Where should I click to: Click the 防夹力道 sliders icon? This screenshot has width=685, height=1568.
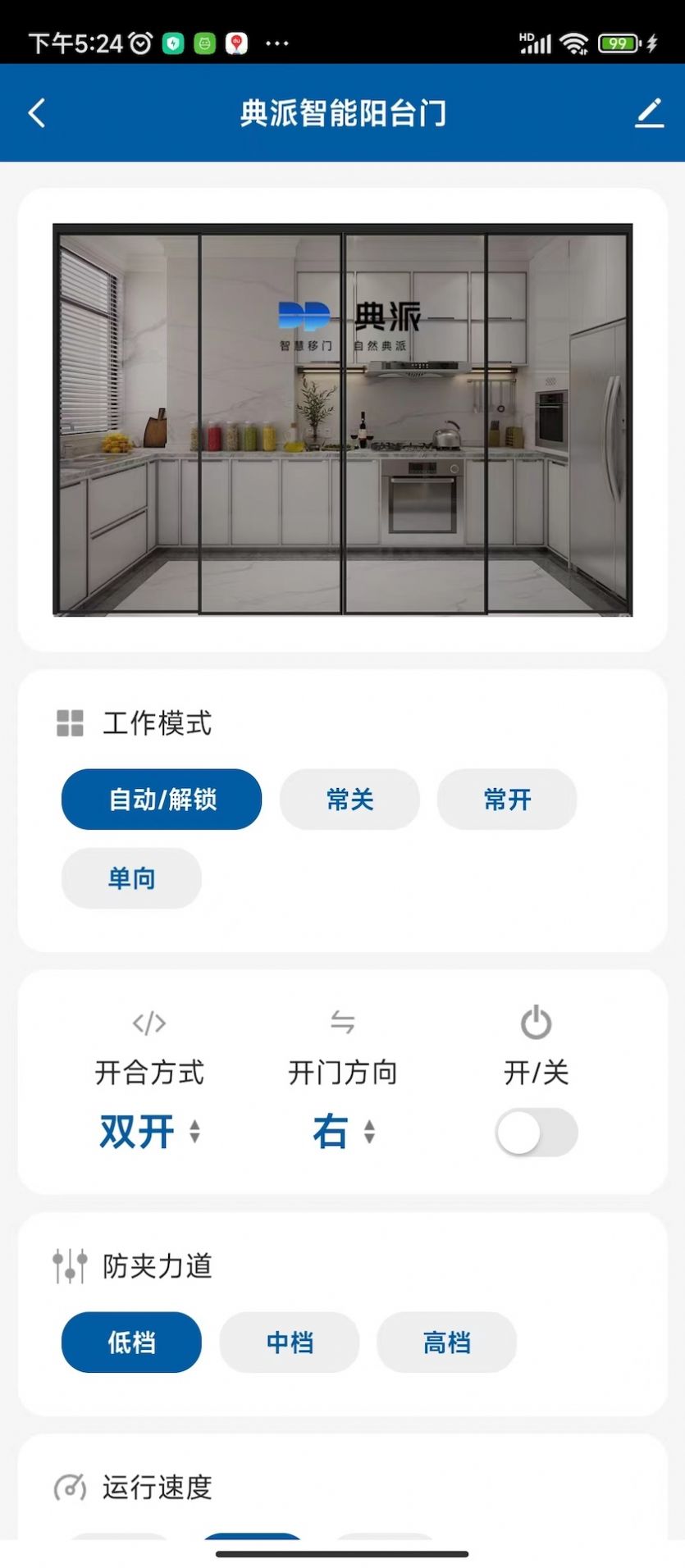[x=70, y=1264]
